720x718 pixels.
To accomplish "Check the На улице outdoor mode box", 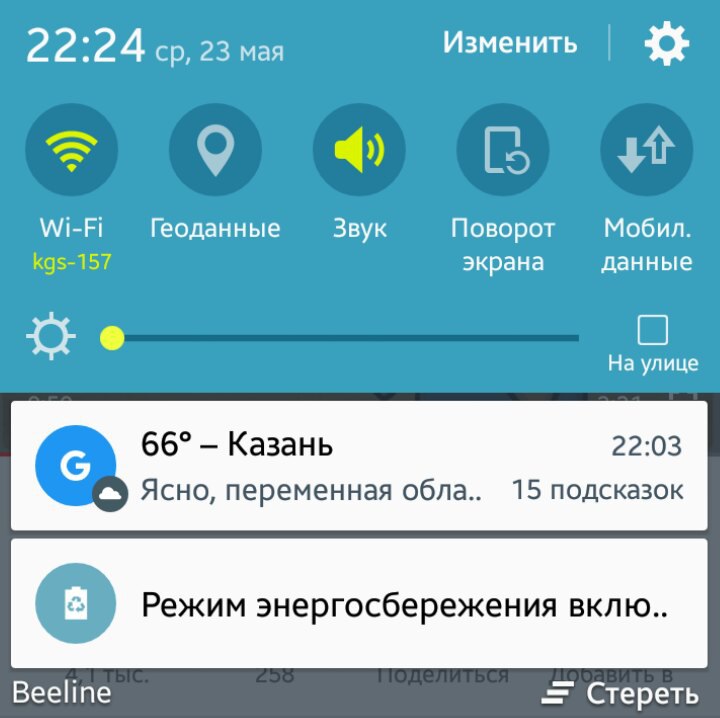I will click(652, 331).
